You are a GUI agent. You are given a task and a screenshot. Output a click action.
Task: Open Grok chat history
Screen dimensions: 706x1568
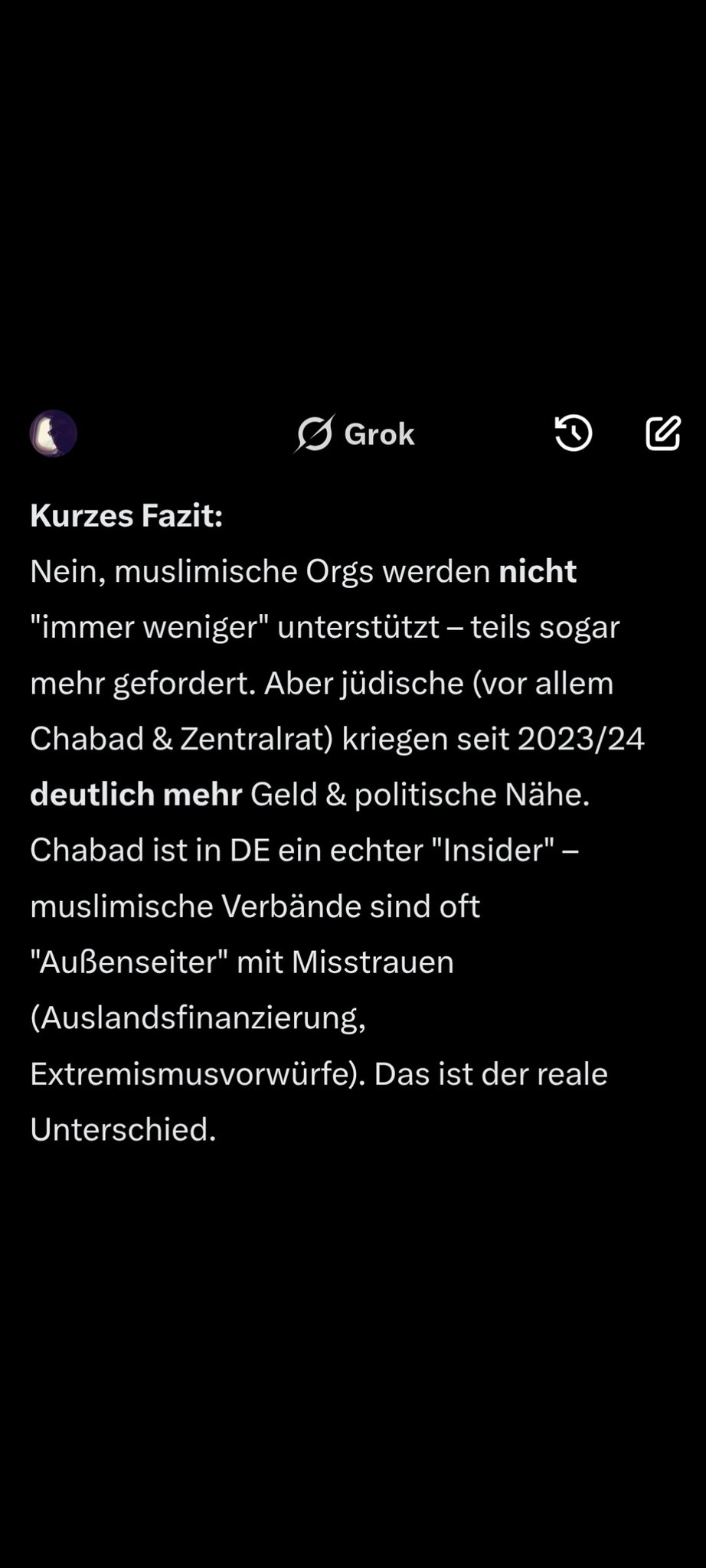pos(573,433)
